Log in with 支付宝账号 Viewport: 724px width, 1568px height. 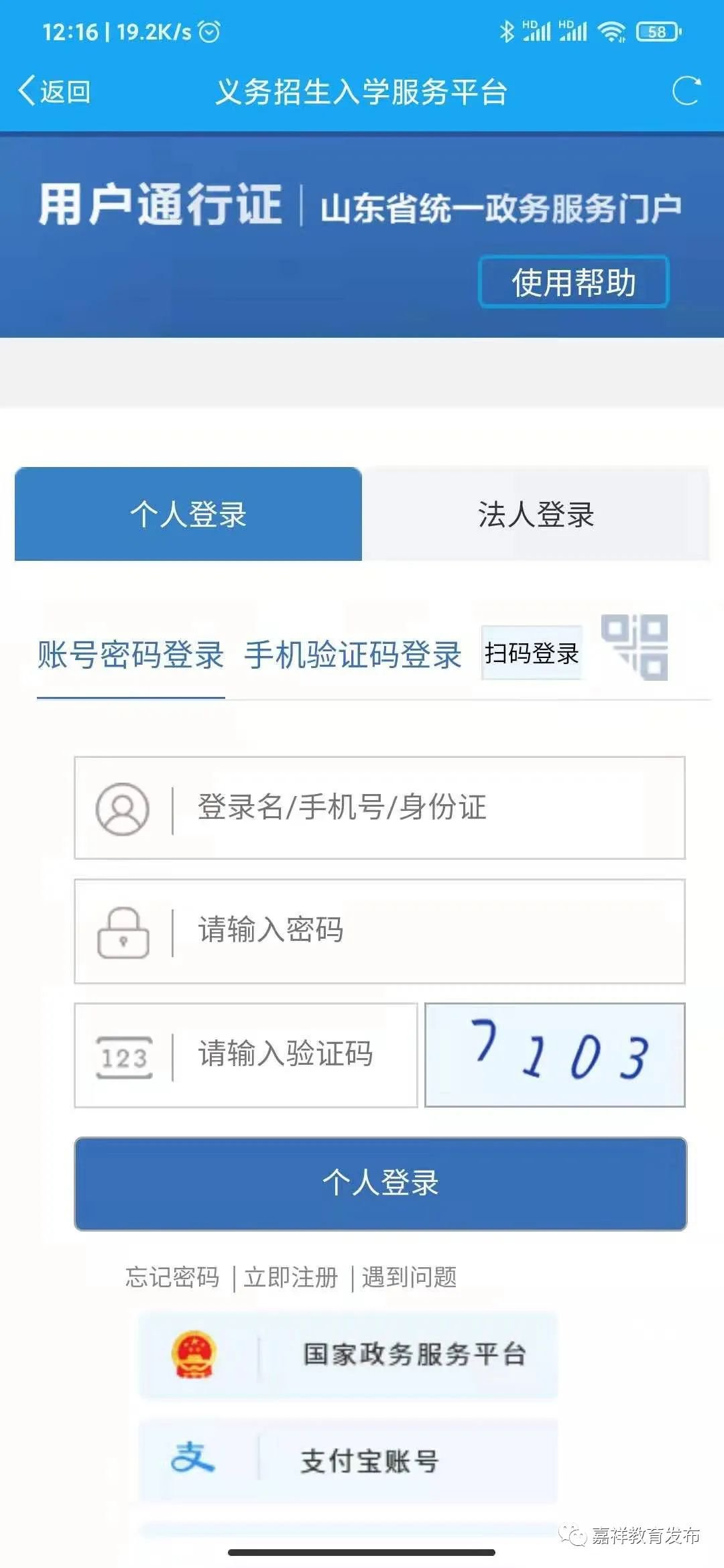click(348, 1460)
